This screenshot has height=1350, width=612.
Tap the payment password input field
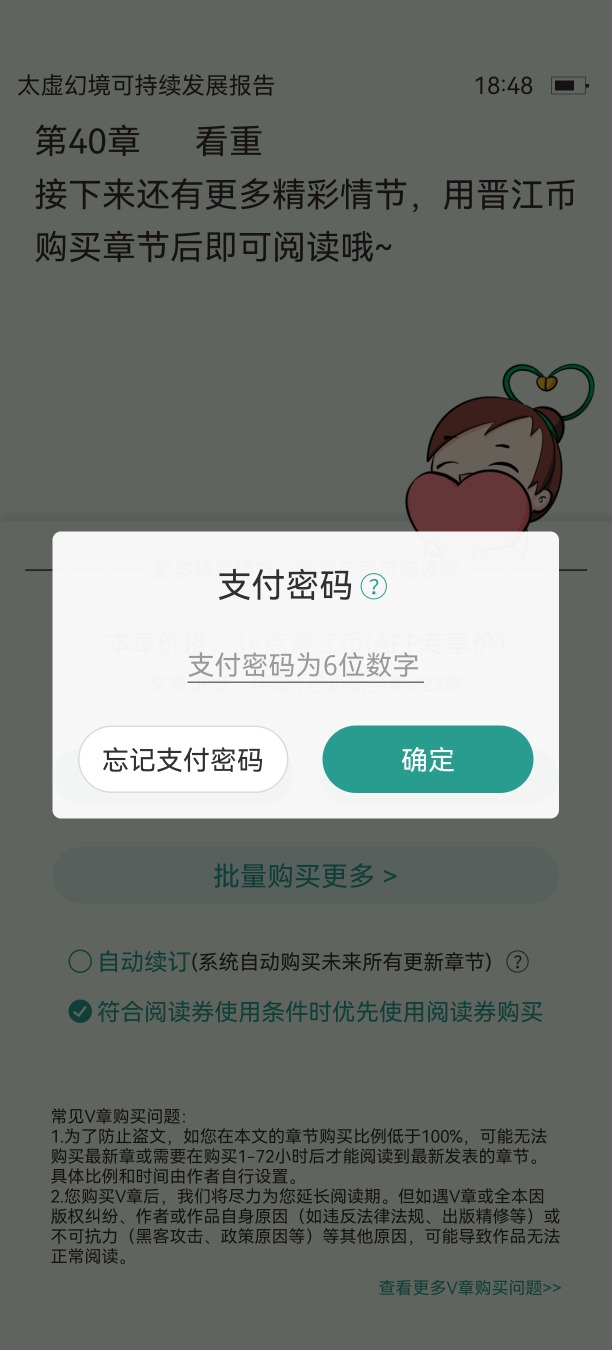(305, 665)
